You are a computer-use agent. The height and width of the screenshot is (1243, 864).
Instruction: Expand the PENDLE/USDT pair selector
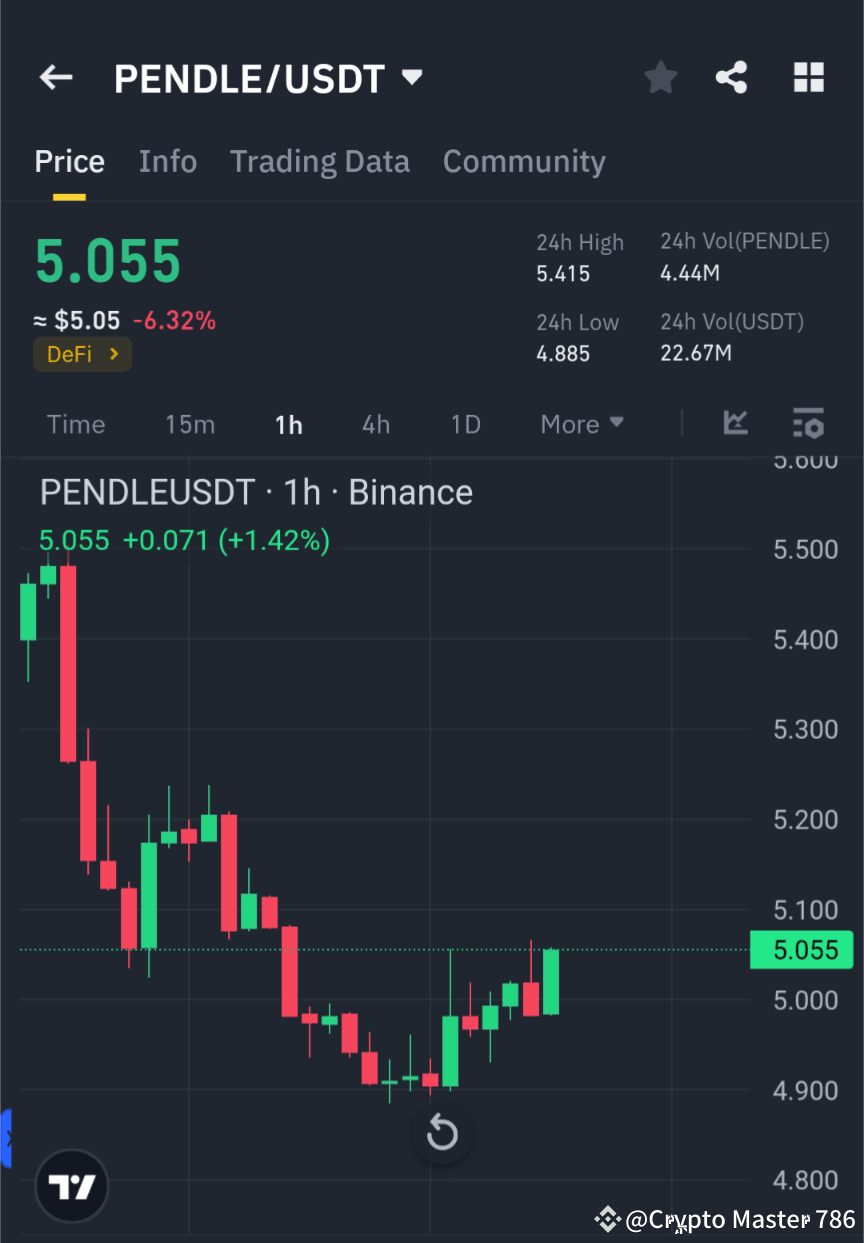(x=411, y=77)
